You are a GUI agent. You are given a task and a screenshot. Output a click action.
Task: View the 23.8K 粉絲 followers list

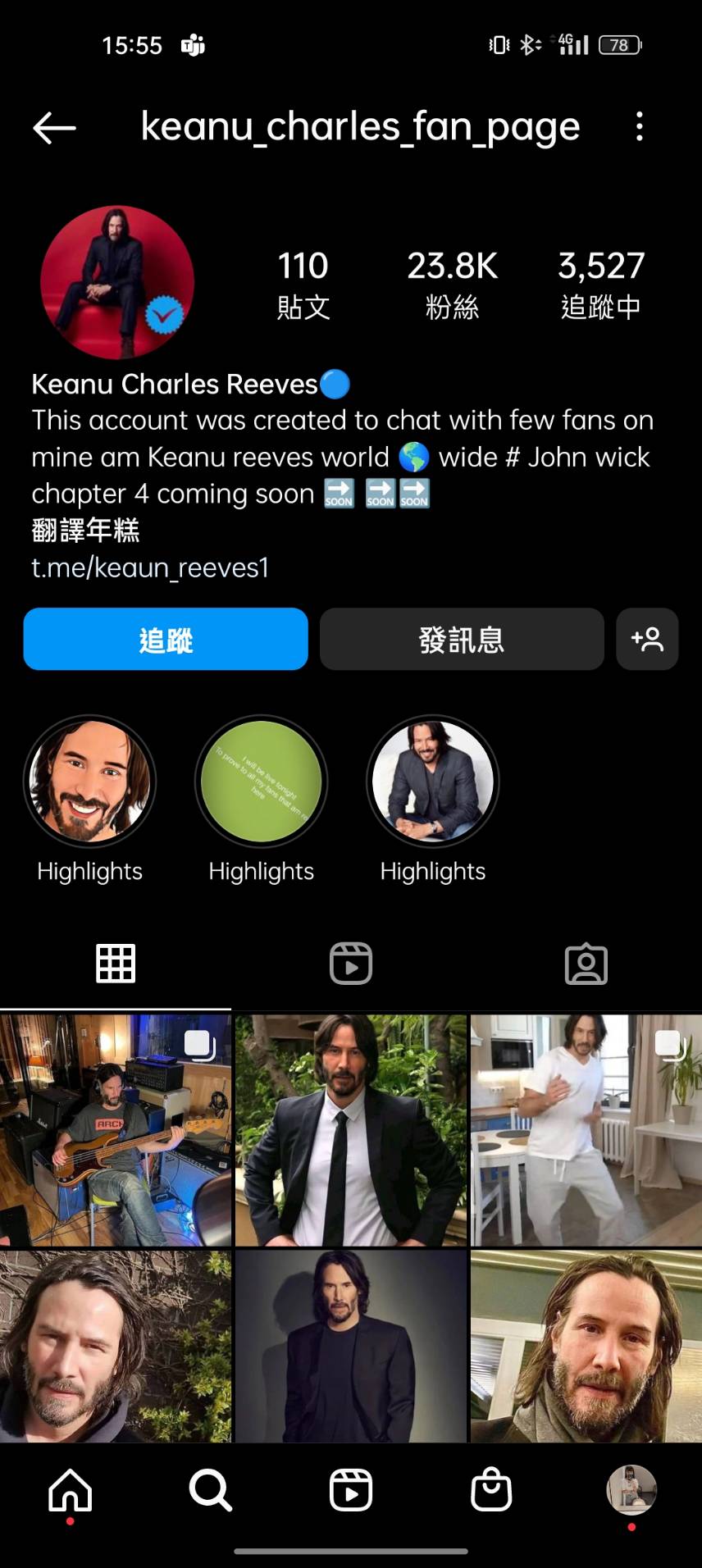click(x=452, y=284)
